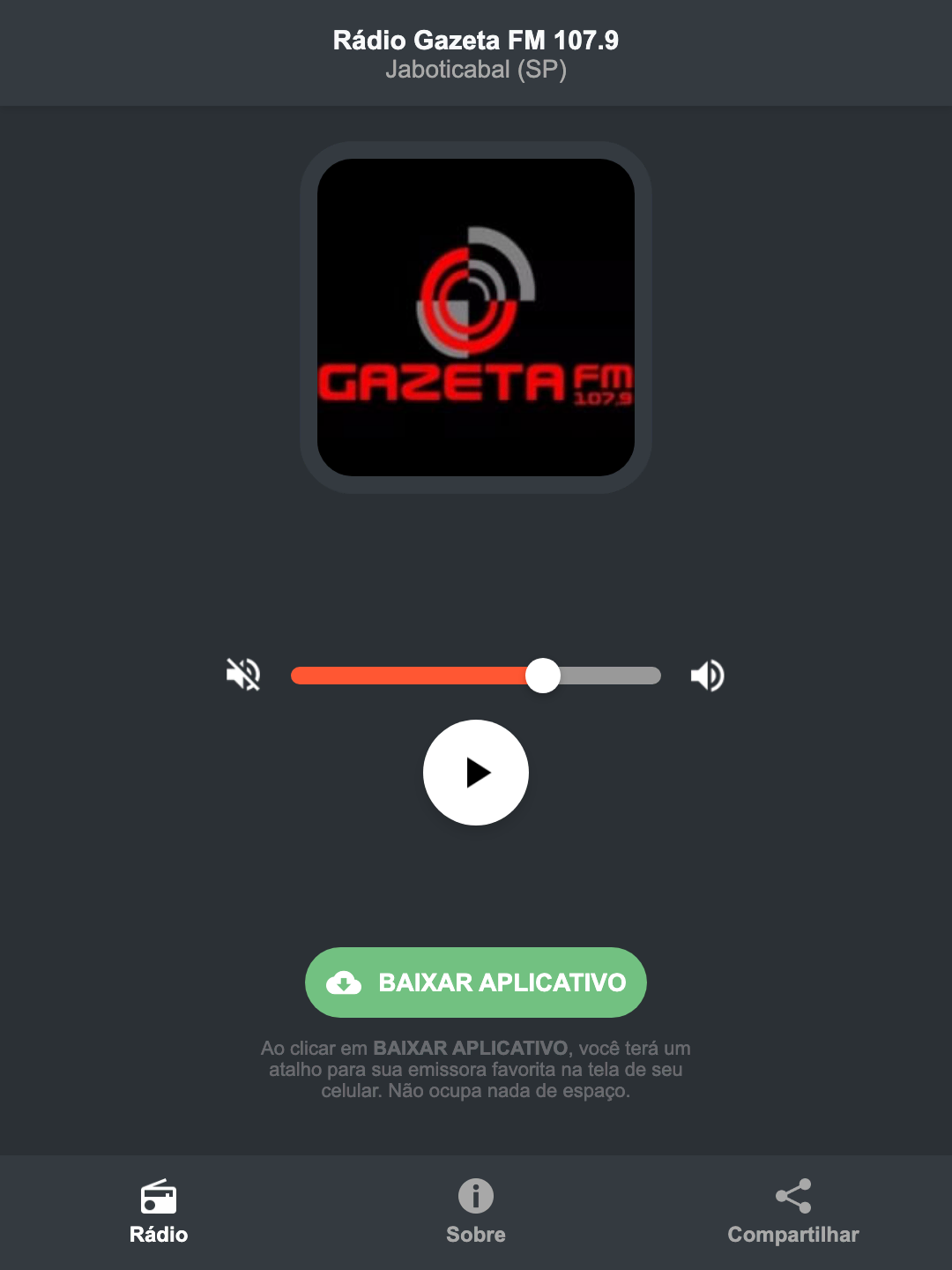Image resolution: width=952 pixels, height=1270 pixels.
Task: Click the bold BAIXAR APLICATIVO text in the description
Action: (x=472, y=1049)
